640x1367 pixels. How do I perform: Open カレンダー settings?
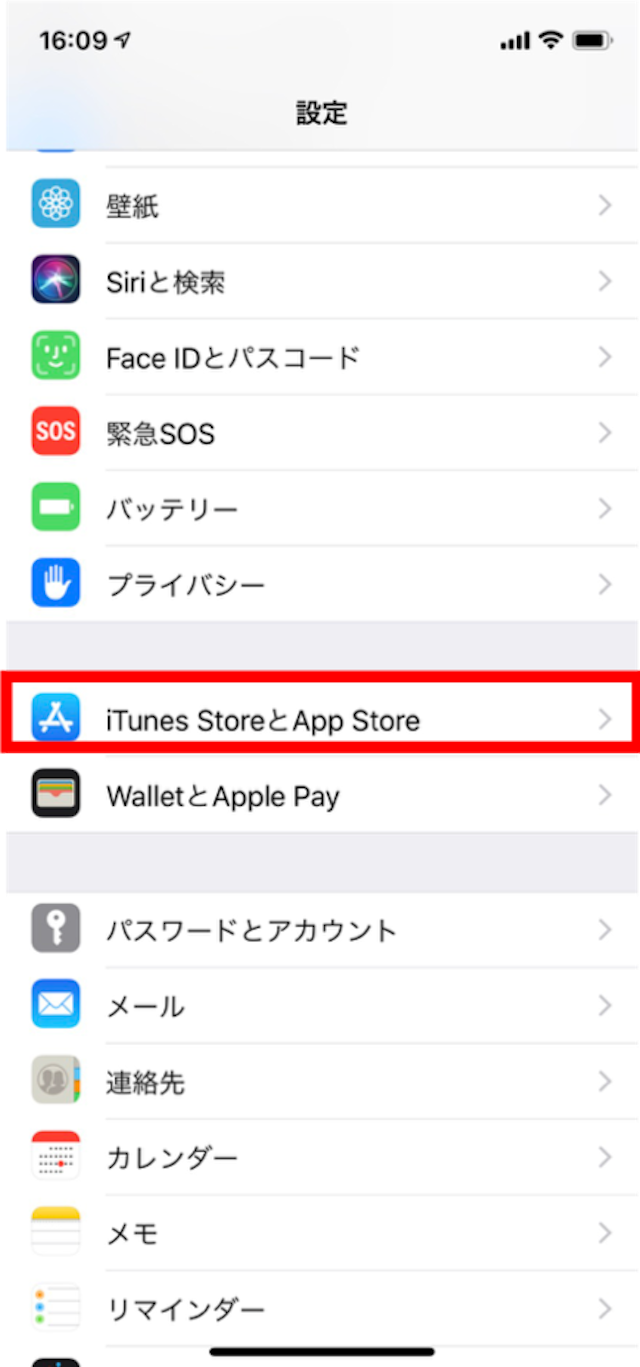[x=320, y=1158]
